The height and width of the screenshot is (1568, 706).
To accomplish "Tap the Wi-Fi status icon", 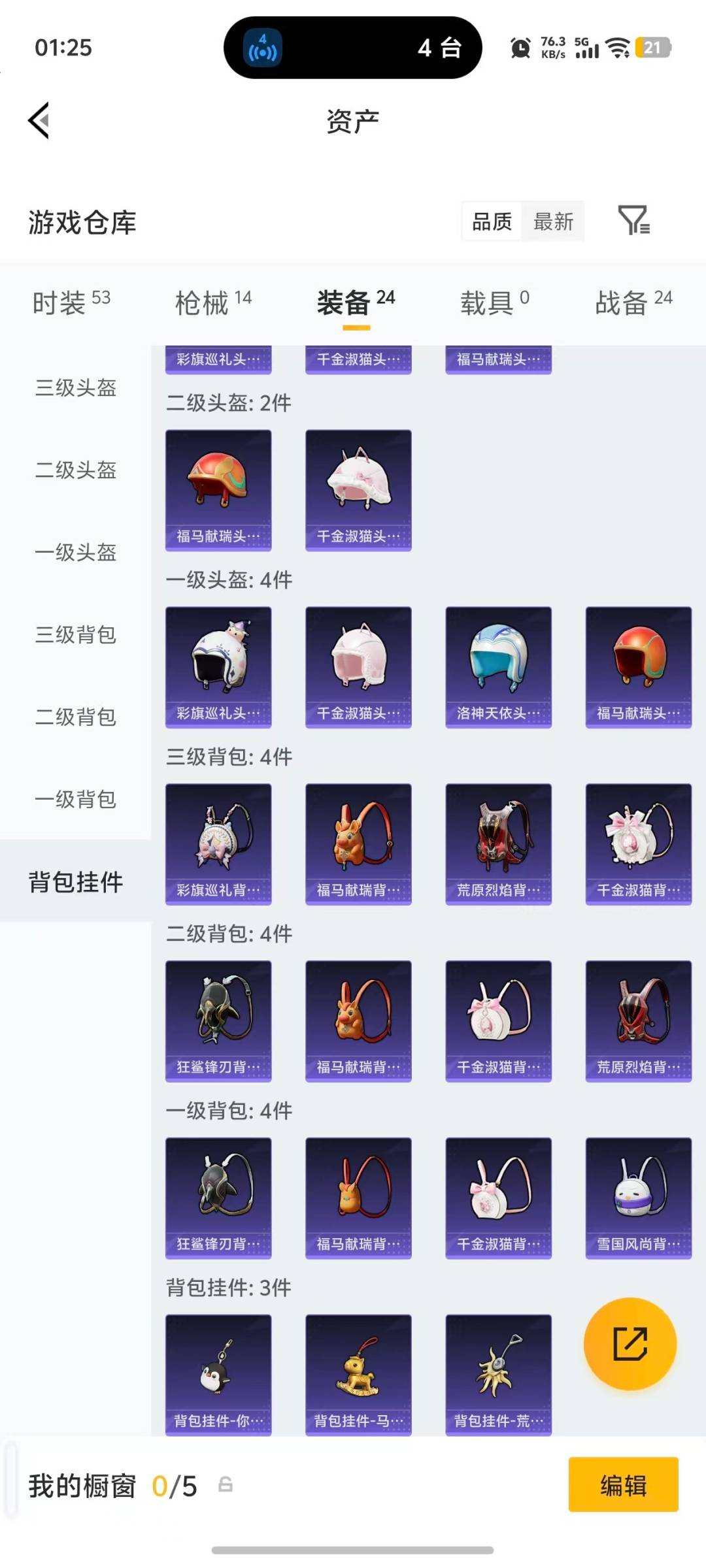I will tap(615, 48).
